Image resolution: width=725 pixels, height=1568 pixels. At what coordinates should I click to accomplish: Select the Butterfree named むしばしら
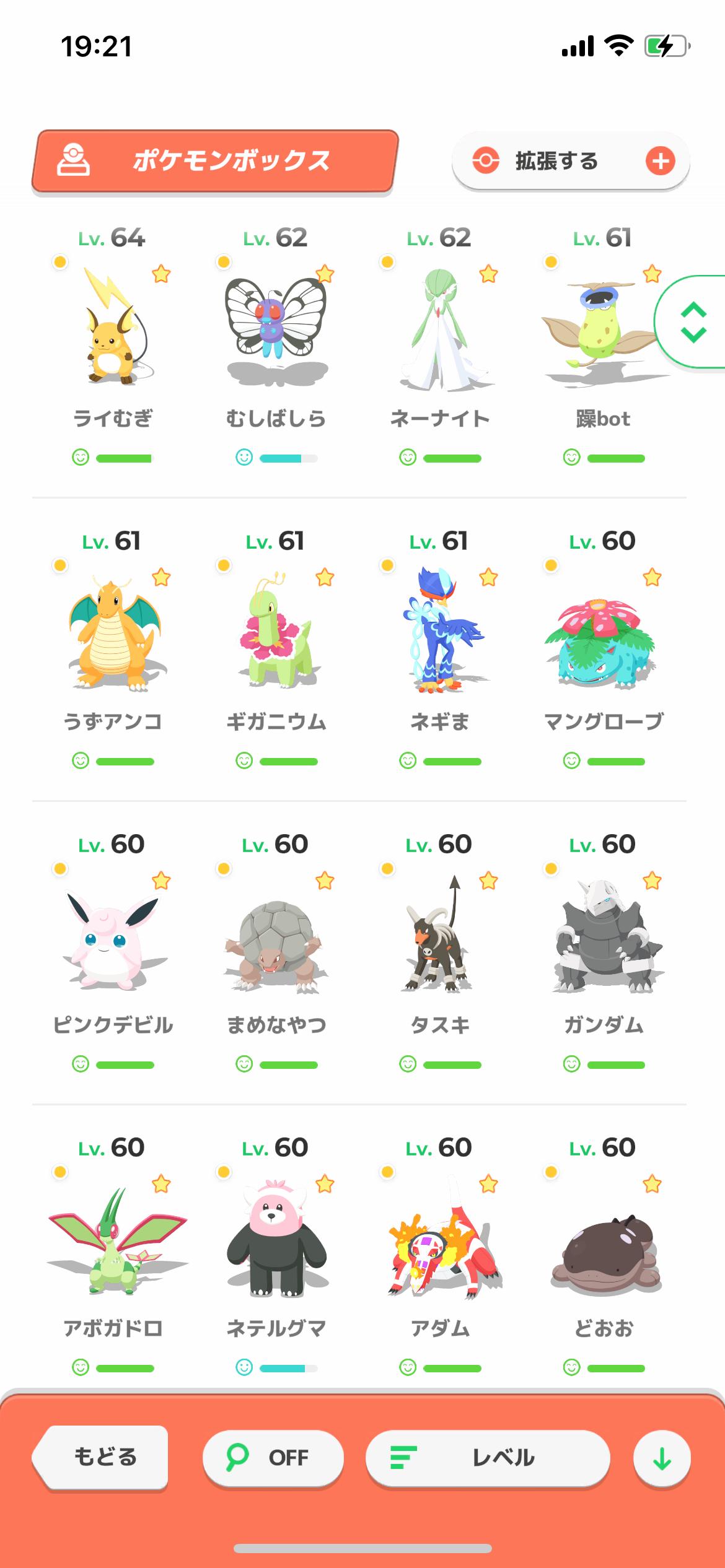276,328
